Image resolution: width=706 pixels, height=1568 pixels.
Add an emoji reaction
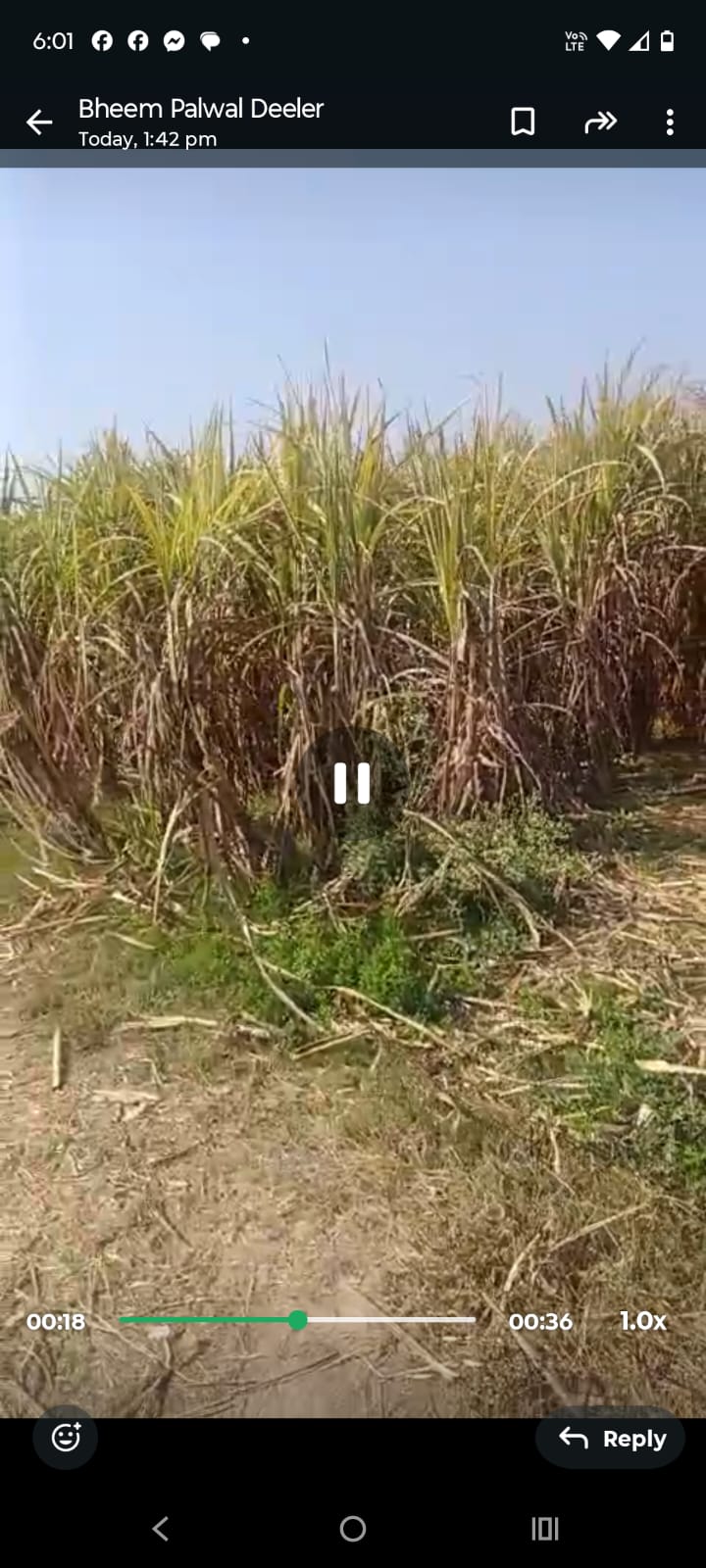tap(66, 1438)
